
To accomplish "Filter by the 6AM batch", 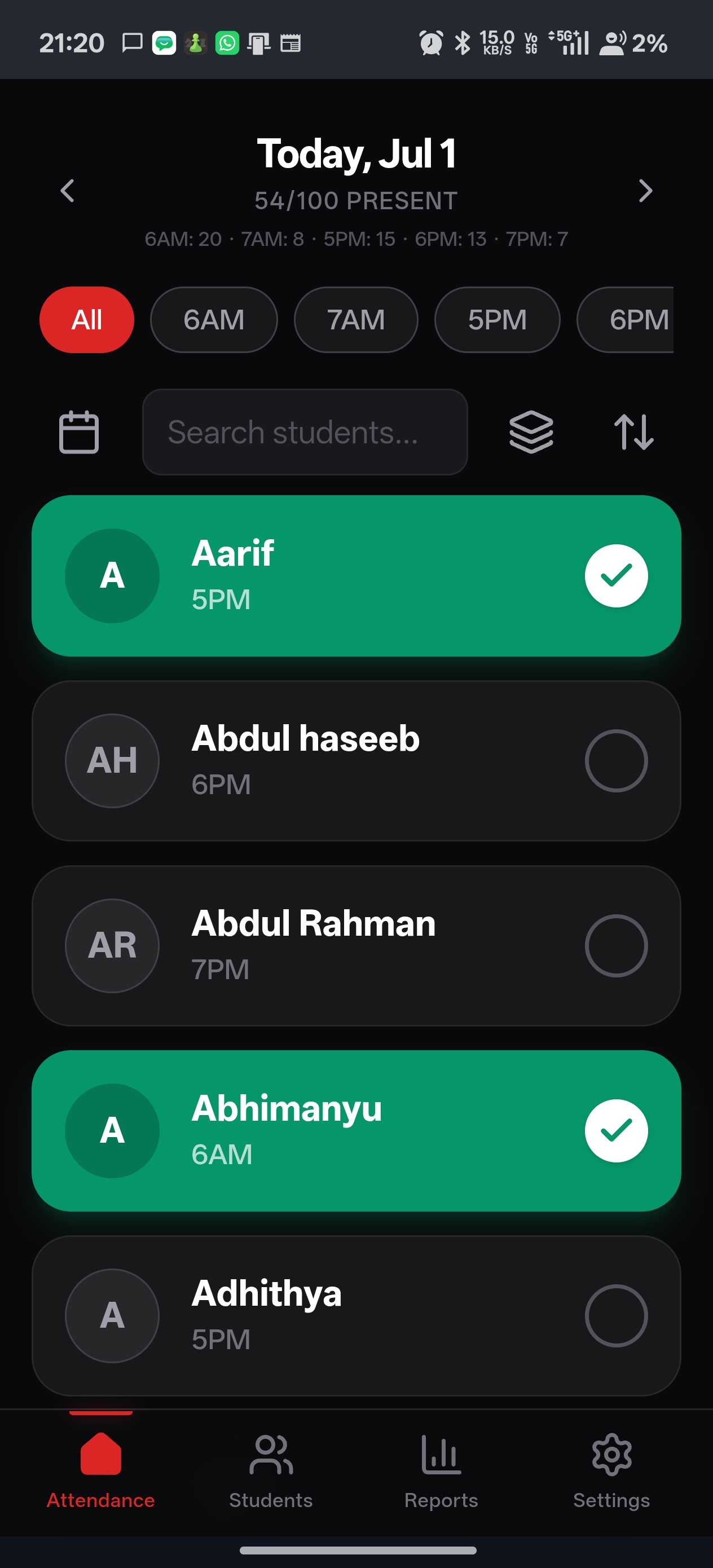I will point(214,320).
